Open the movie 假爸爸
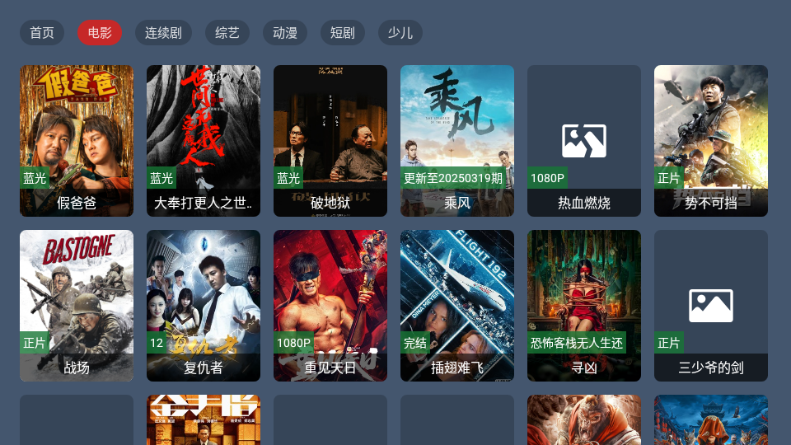The image size is (791, 445). [x=77, y=140]
